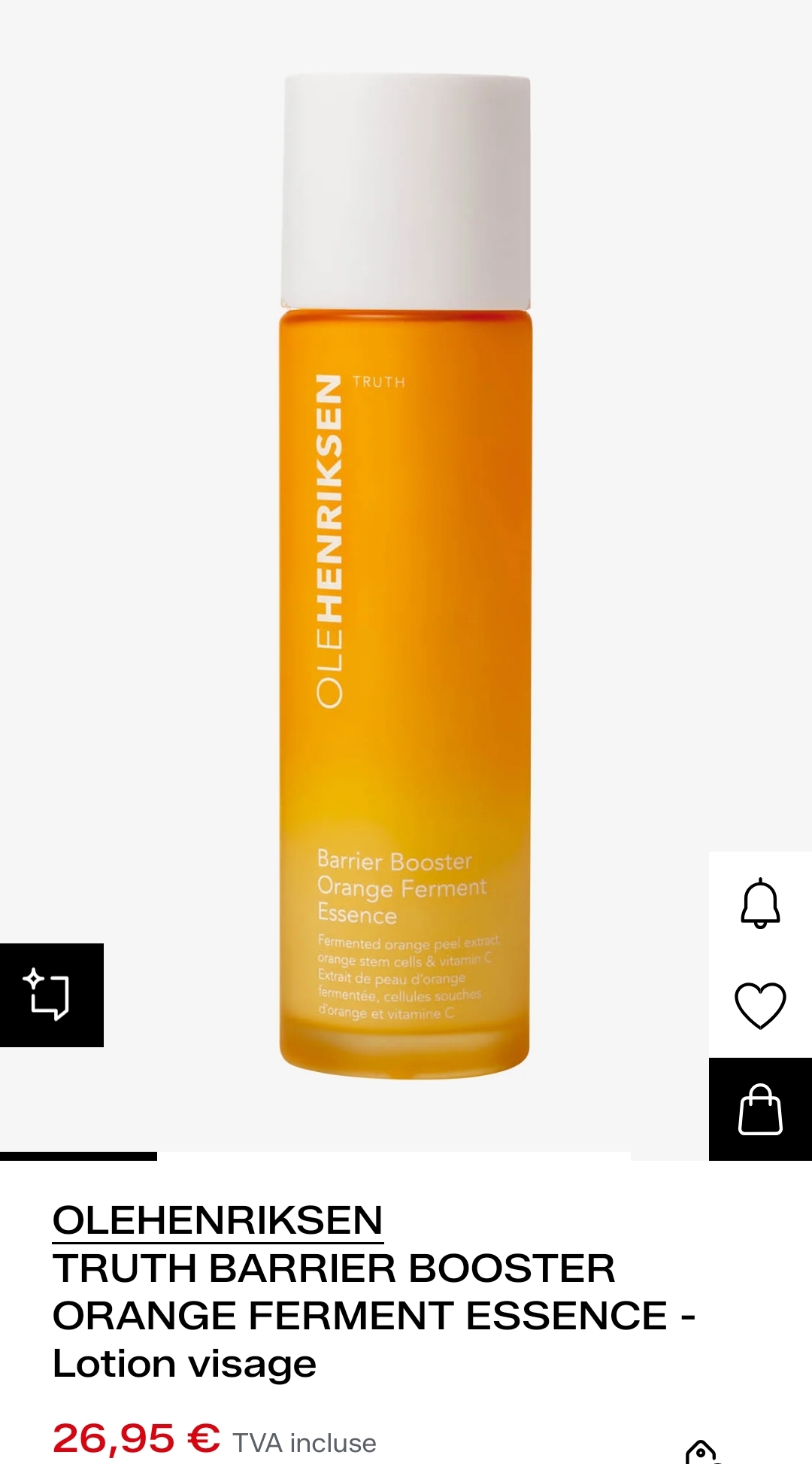812x1464 pixels.
Task: Open the Orange Ferment Essence product image
Action: point(406,576)
